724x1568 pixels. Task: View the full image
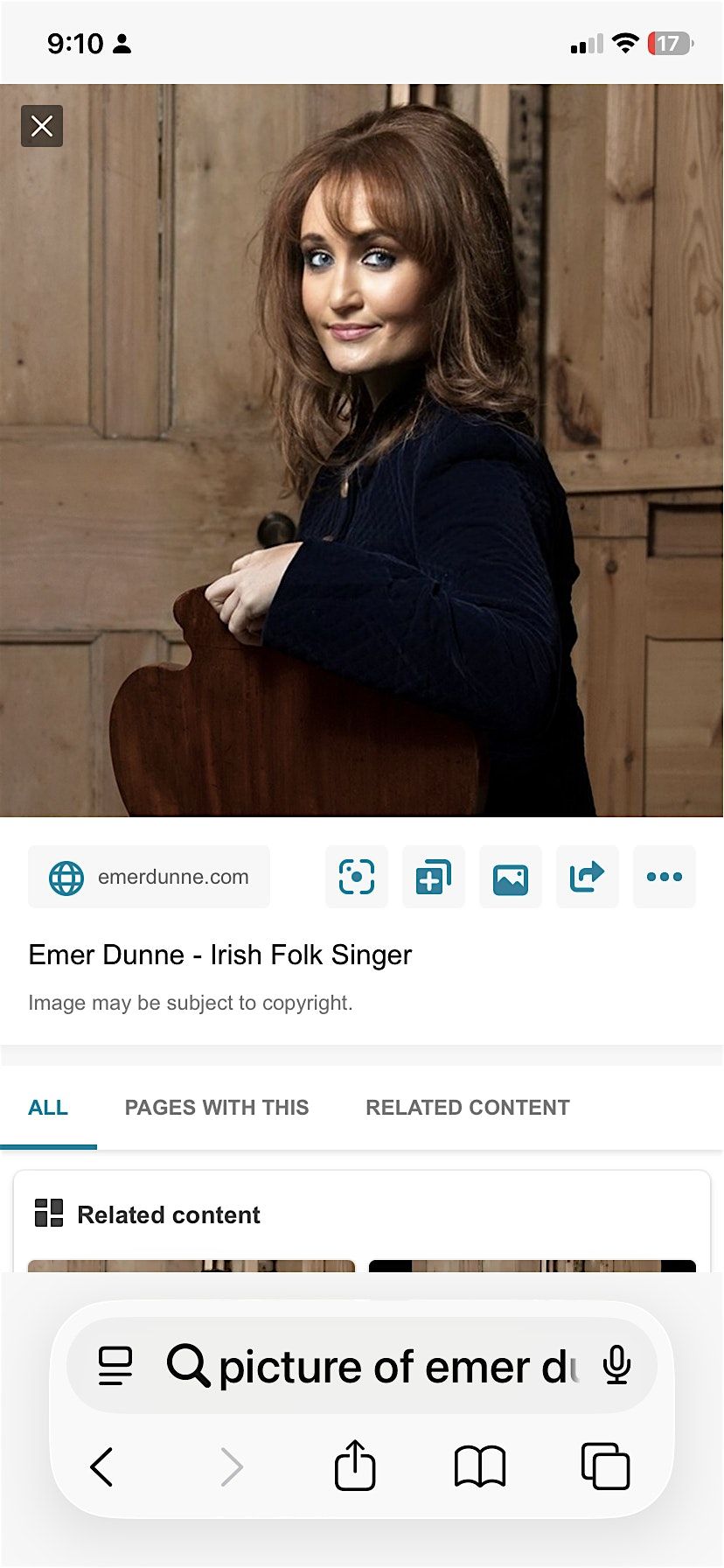coord(510,877)
